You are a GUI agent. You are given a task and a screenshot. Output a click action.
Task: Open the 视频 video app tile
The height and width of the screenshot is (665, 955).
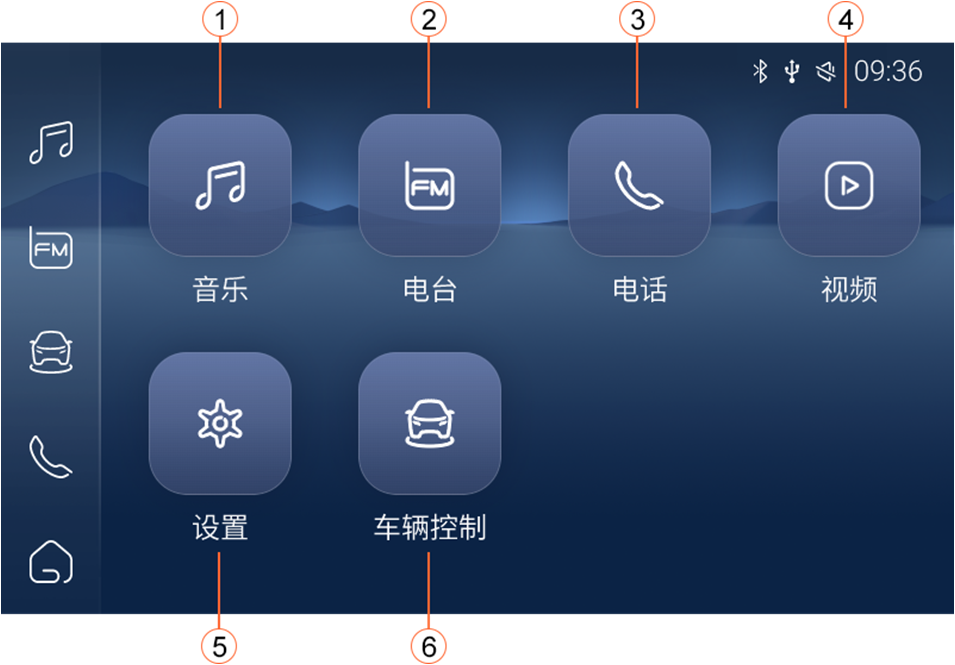pos(849,186)
